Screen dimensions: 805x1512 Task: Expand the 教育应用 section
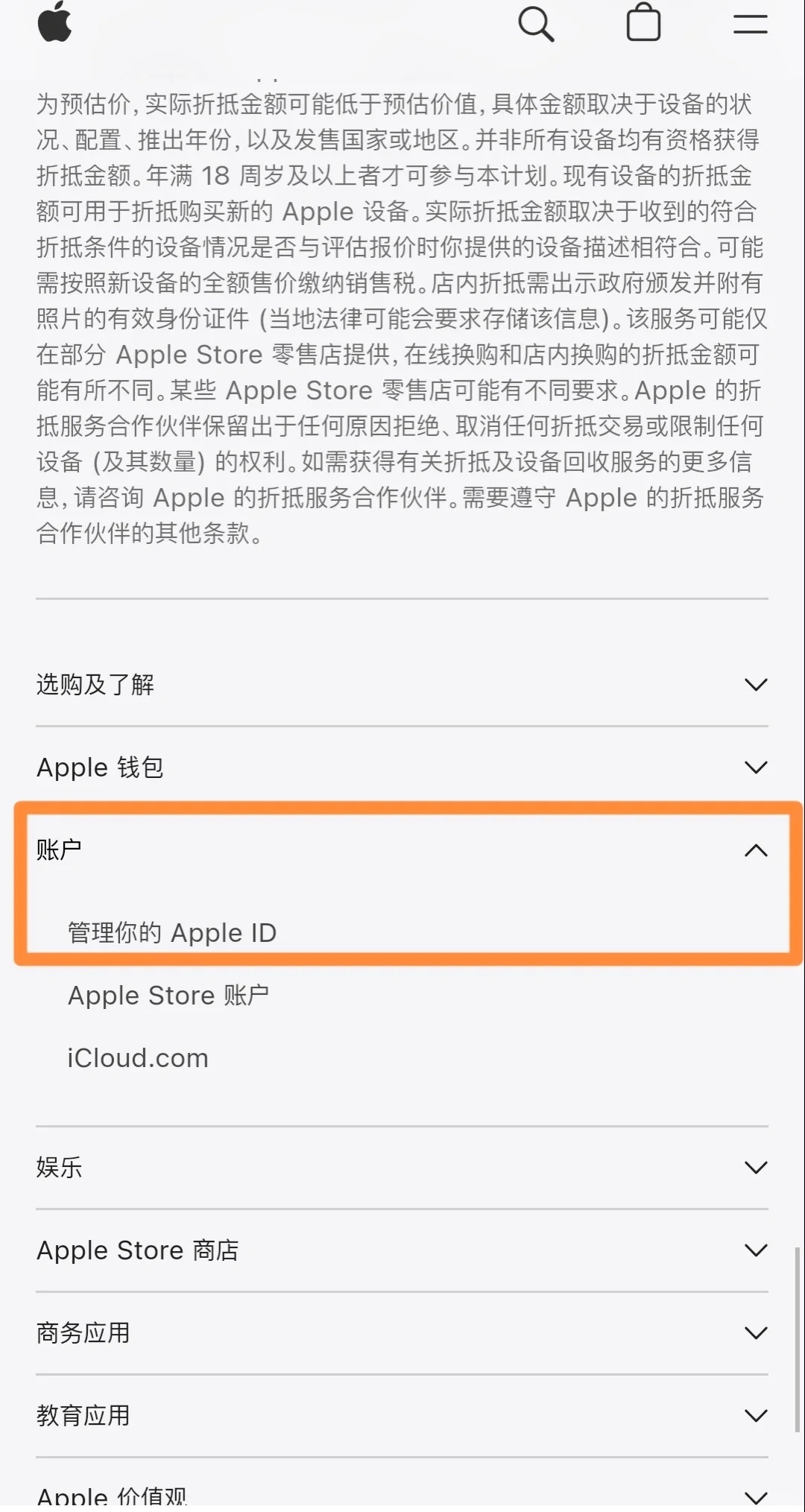click(x=402, y=1415)
